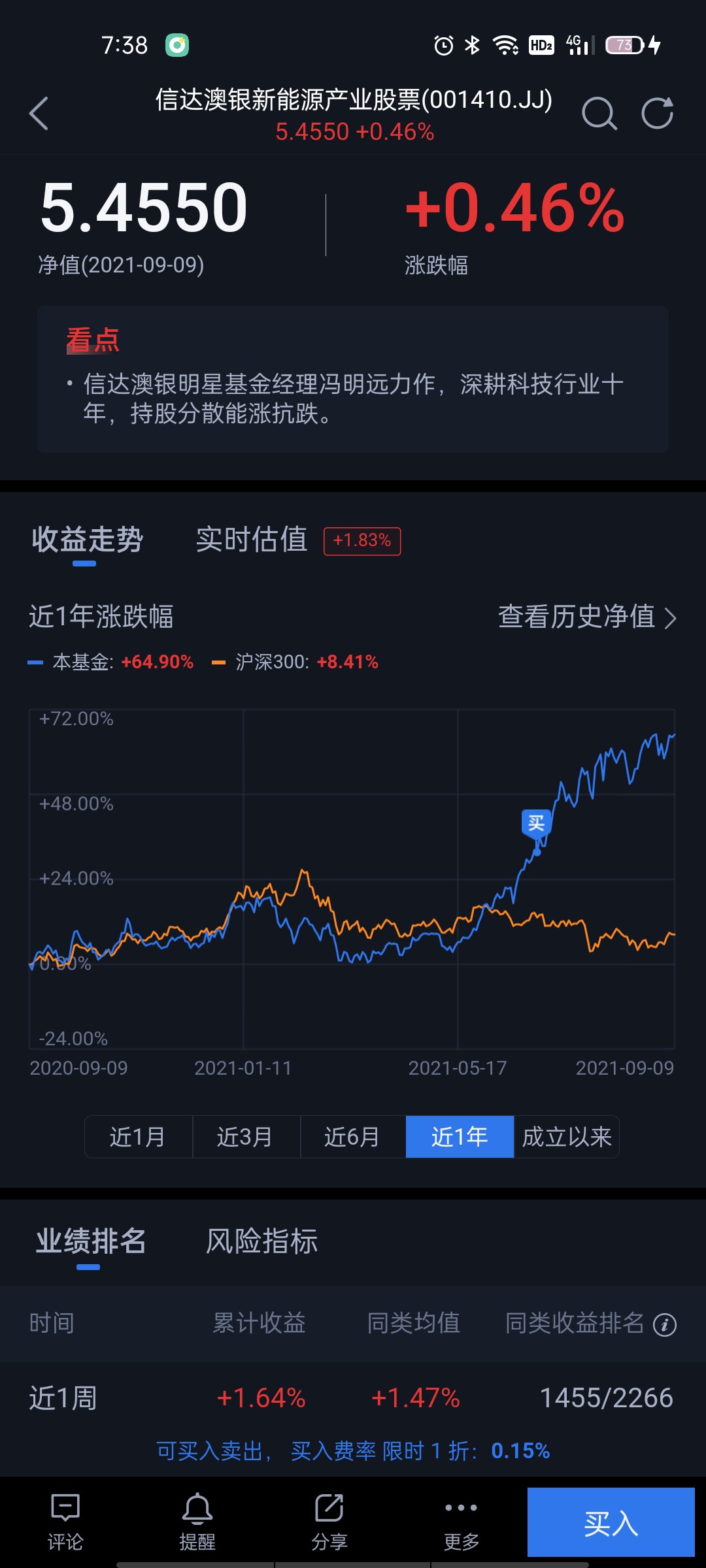Go back using the top-left arrow

[x=39, y=114]
